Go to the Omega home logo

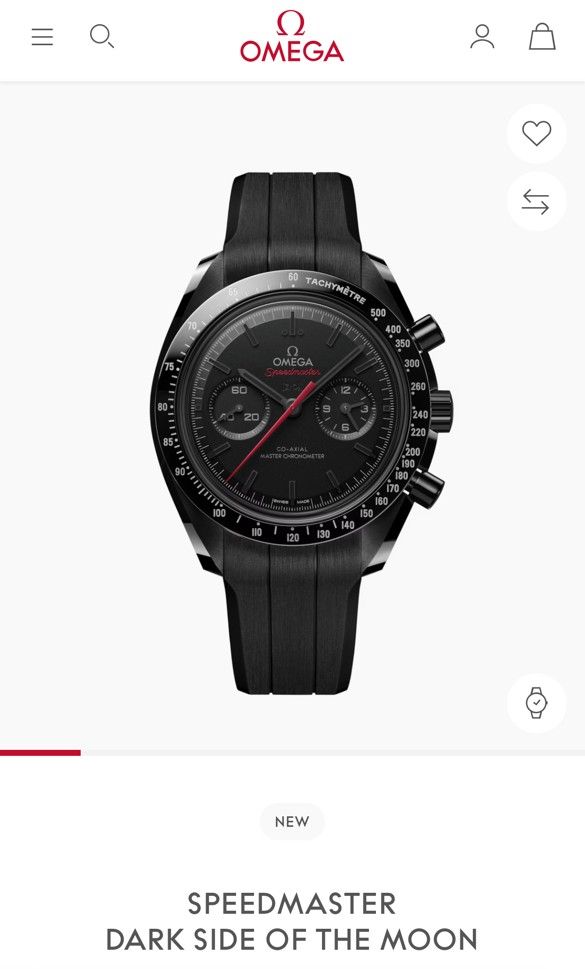292,36
